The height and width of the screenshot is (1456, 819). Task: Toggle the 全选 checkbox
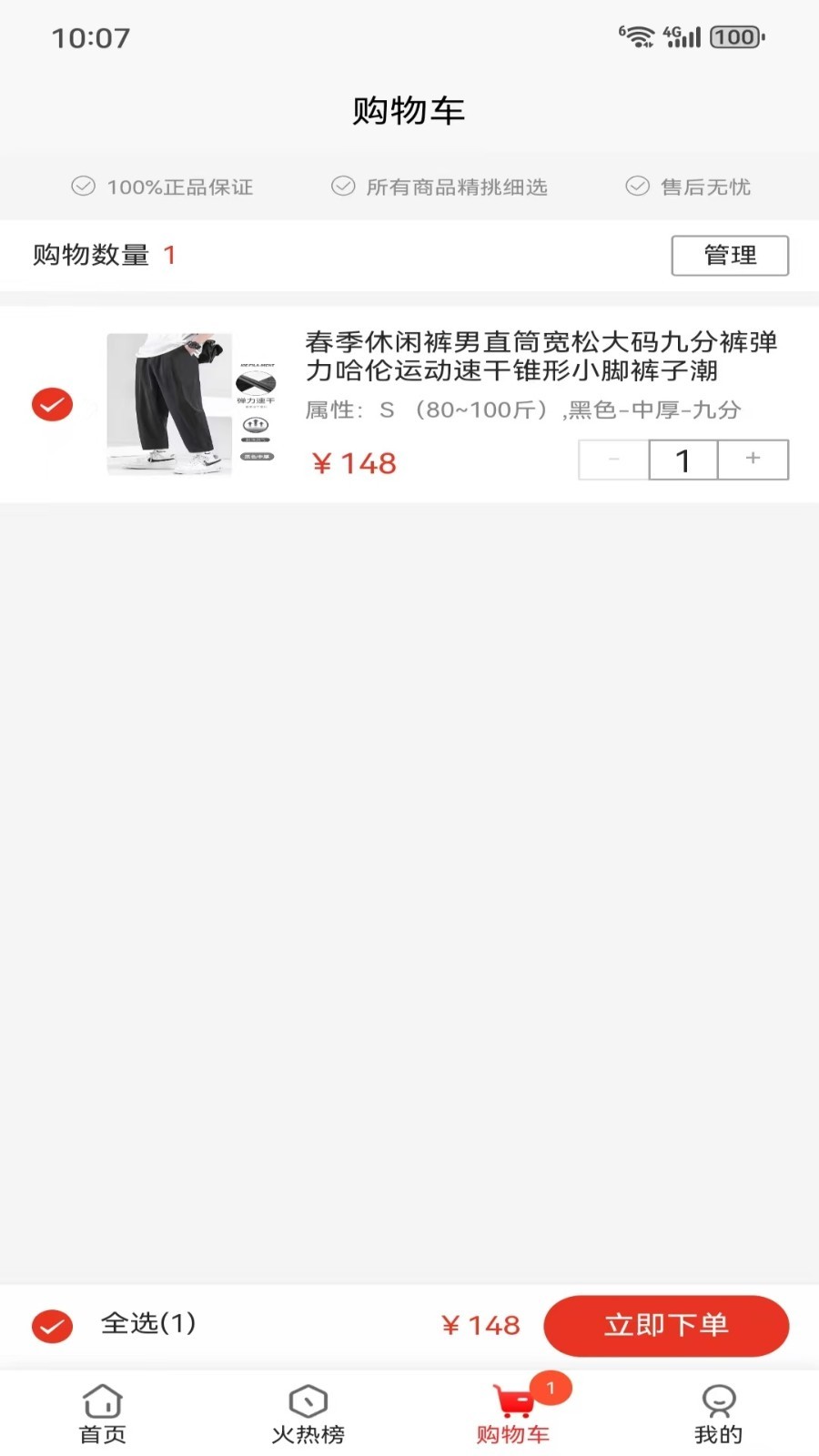(52, 1326)
